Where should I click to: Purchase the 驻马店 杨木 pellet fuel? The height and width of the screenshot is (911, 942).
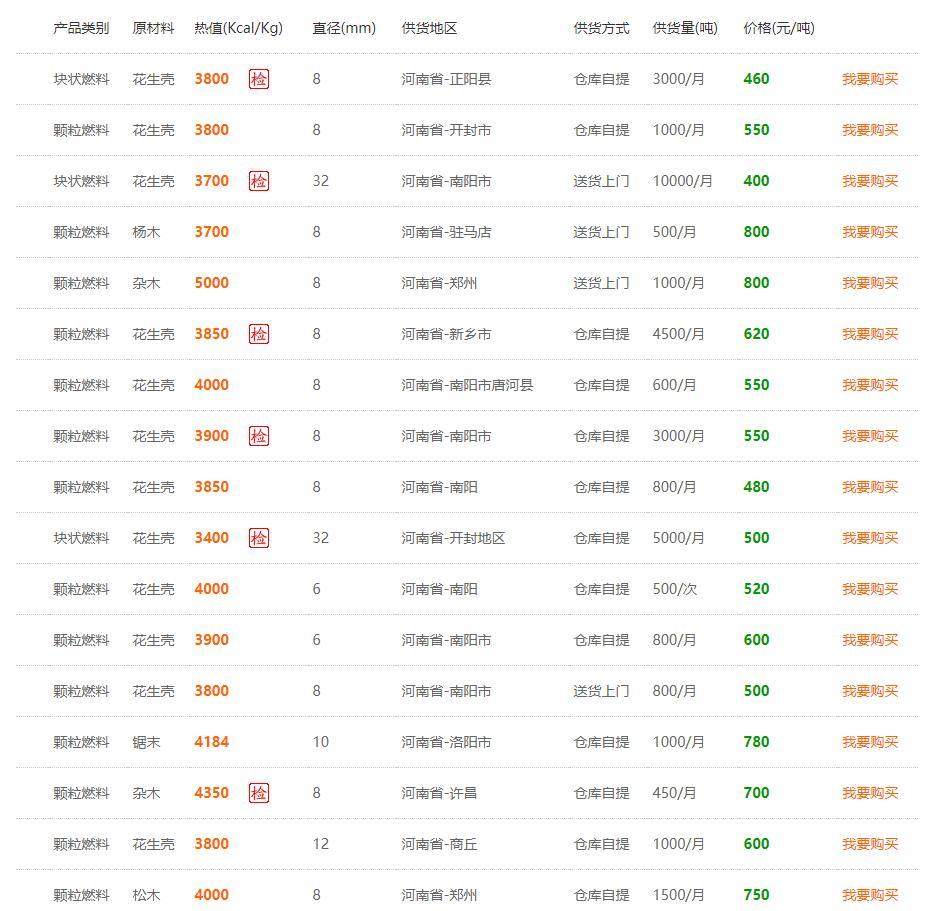[x=869, y=232]
